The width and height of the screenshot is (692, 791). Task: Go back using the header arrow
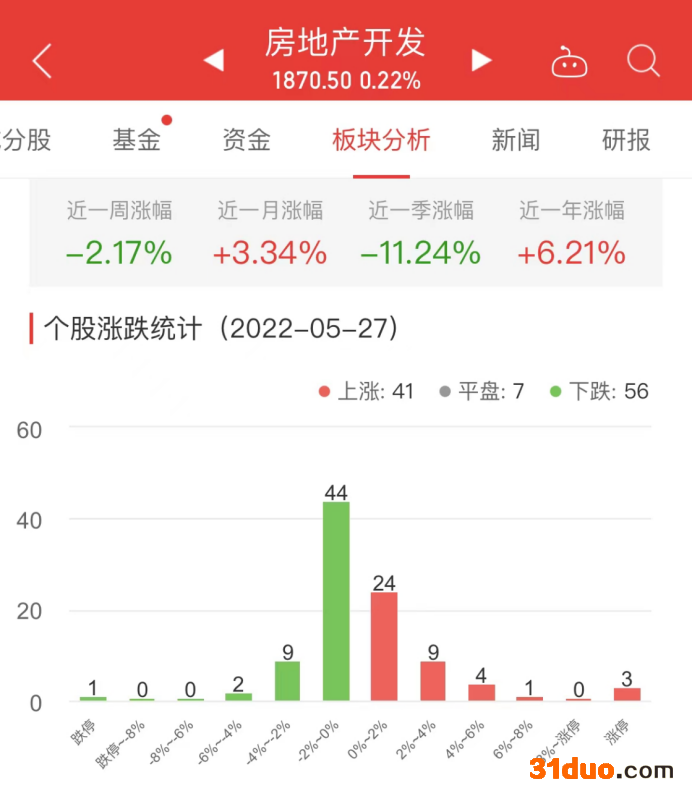42,61
